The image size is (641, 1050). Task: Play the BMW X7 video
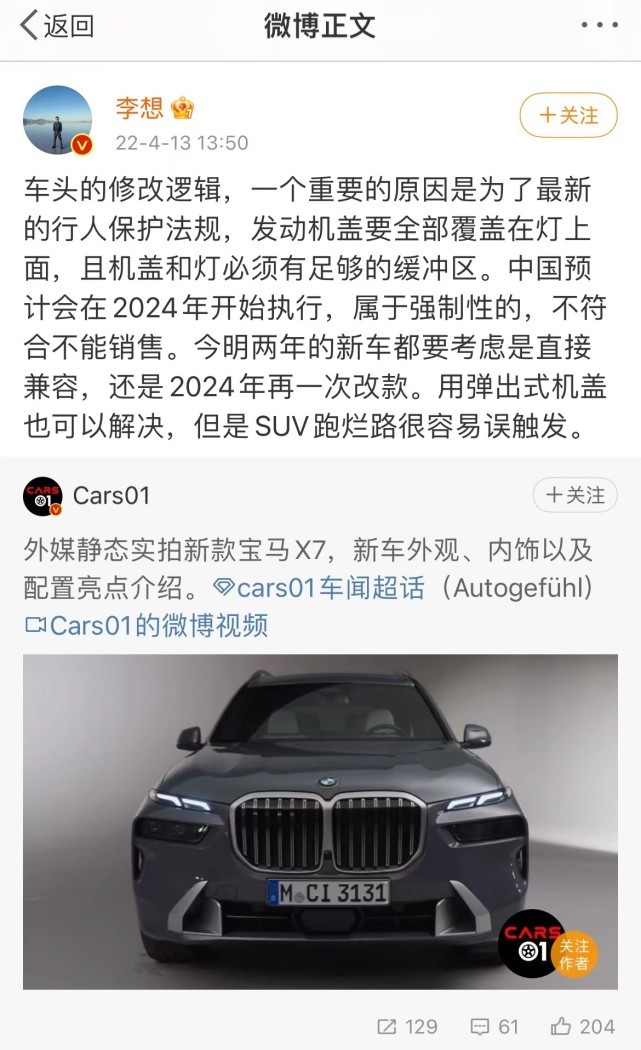pyautogui.click(x=320, y=820)
